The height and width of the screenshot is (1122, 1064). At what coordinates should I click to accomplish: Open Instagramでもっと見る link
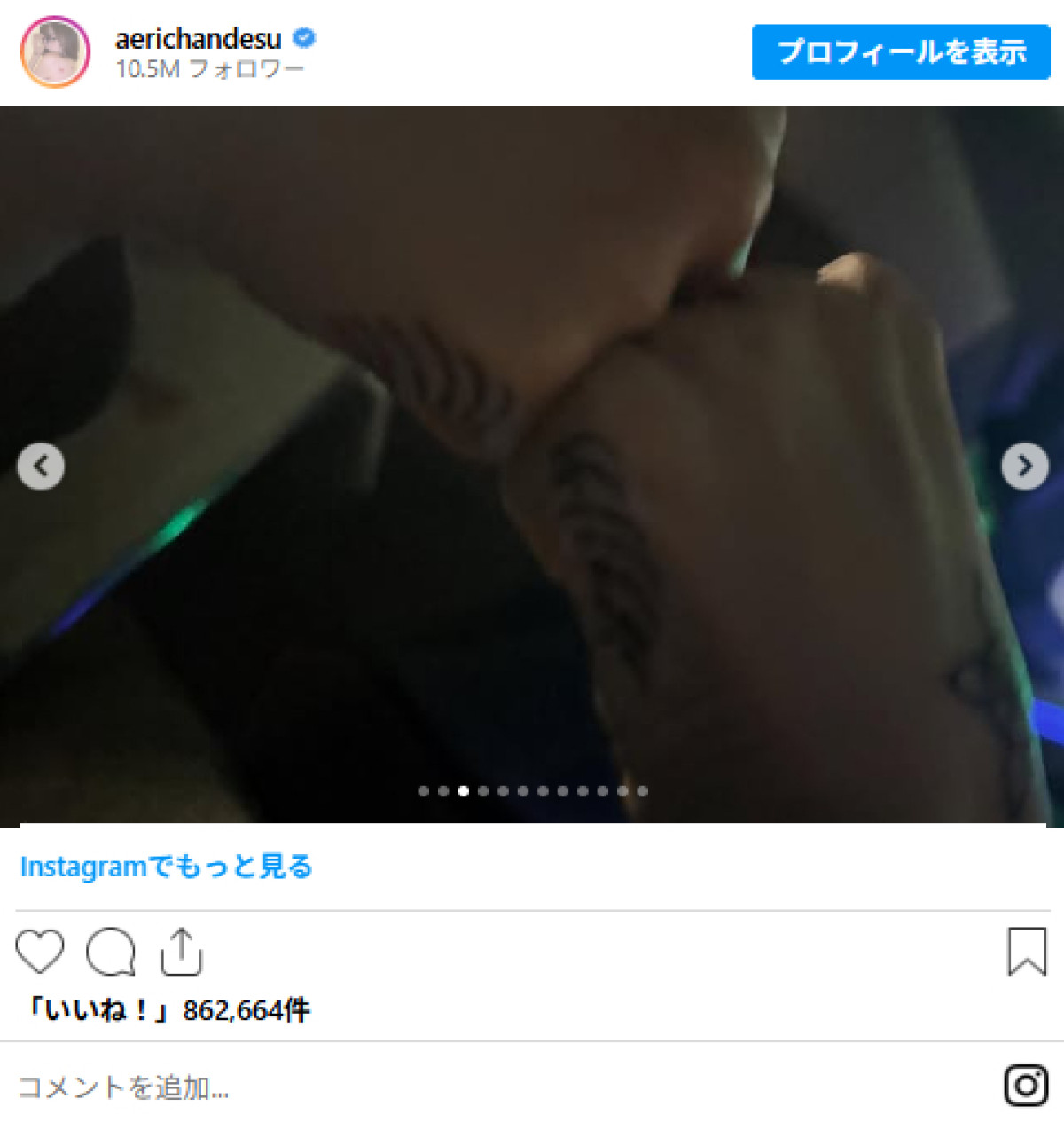[166, 867]
